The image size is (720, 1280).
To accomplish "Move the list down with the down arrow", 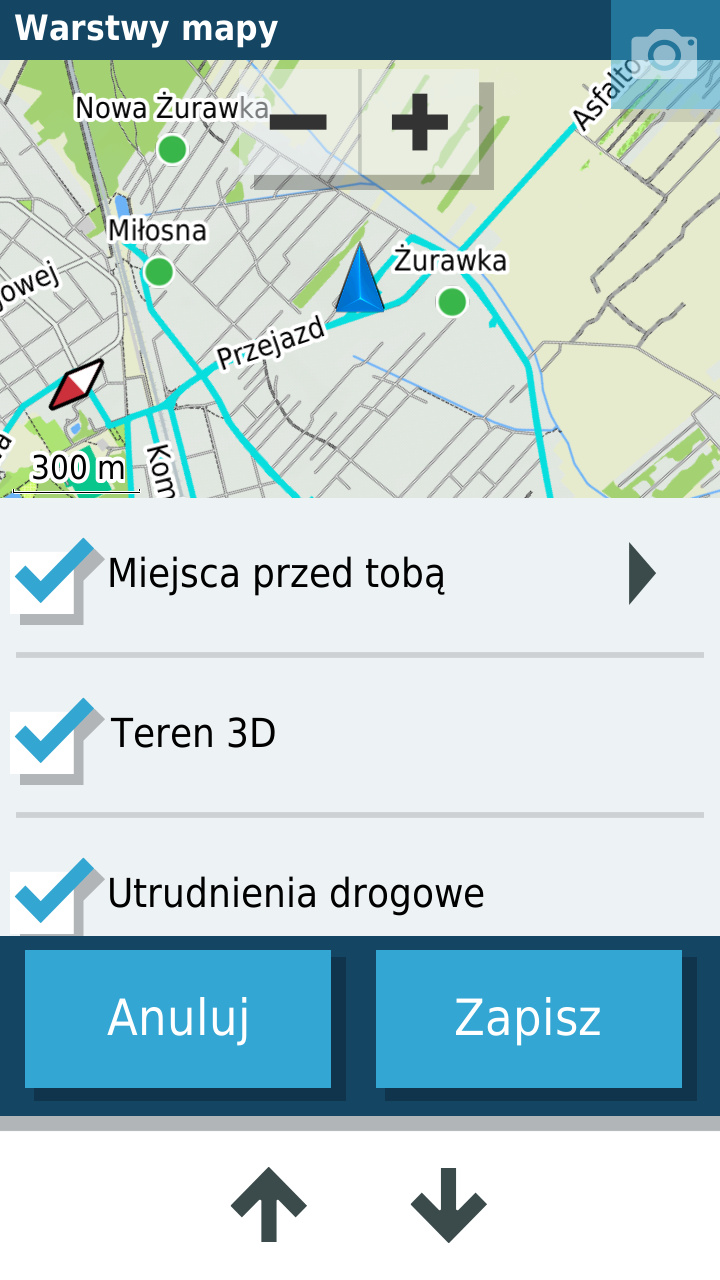I will click(449, 1205).
